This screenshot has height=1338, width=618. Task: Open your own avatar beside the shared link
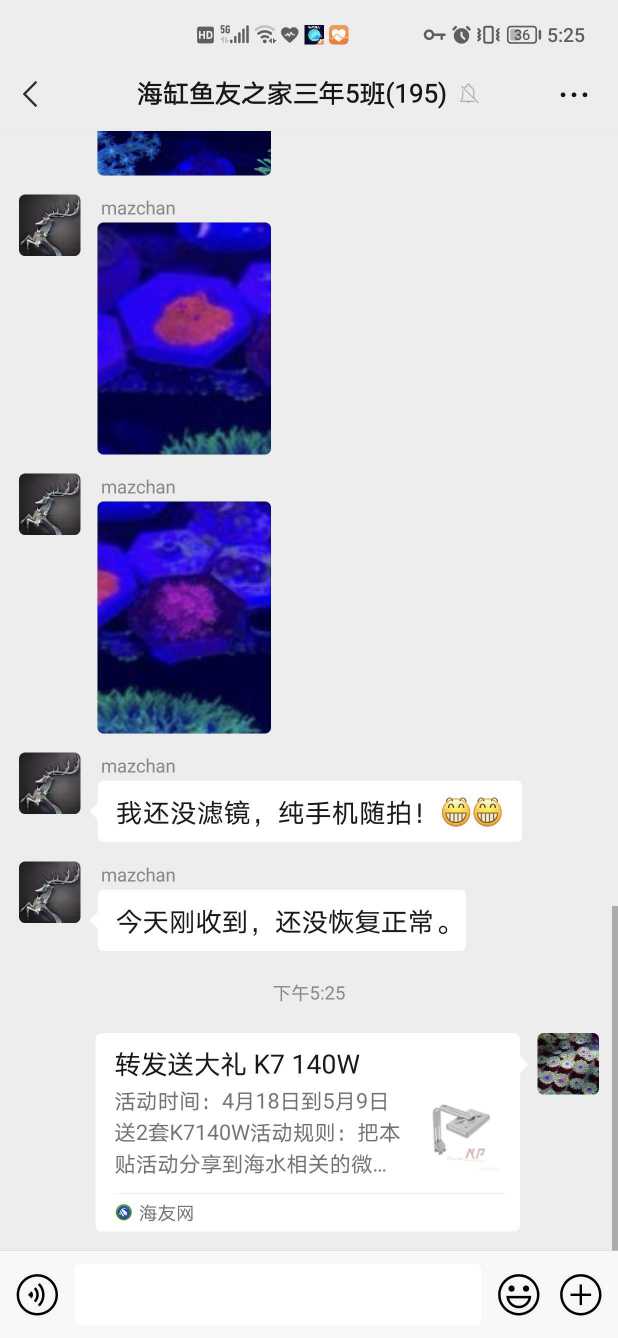(x=568, y=1064)
